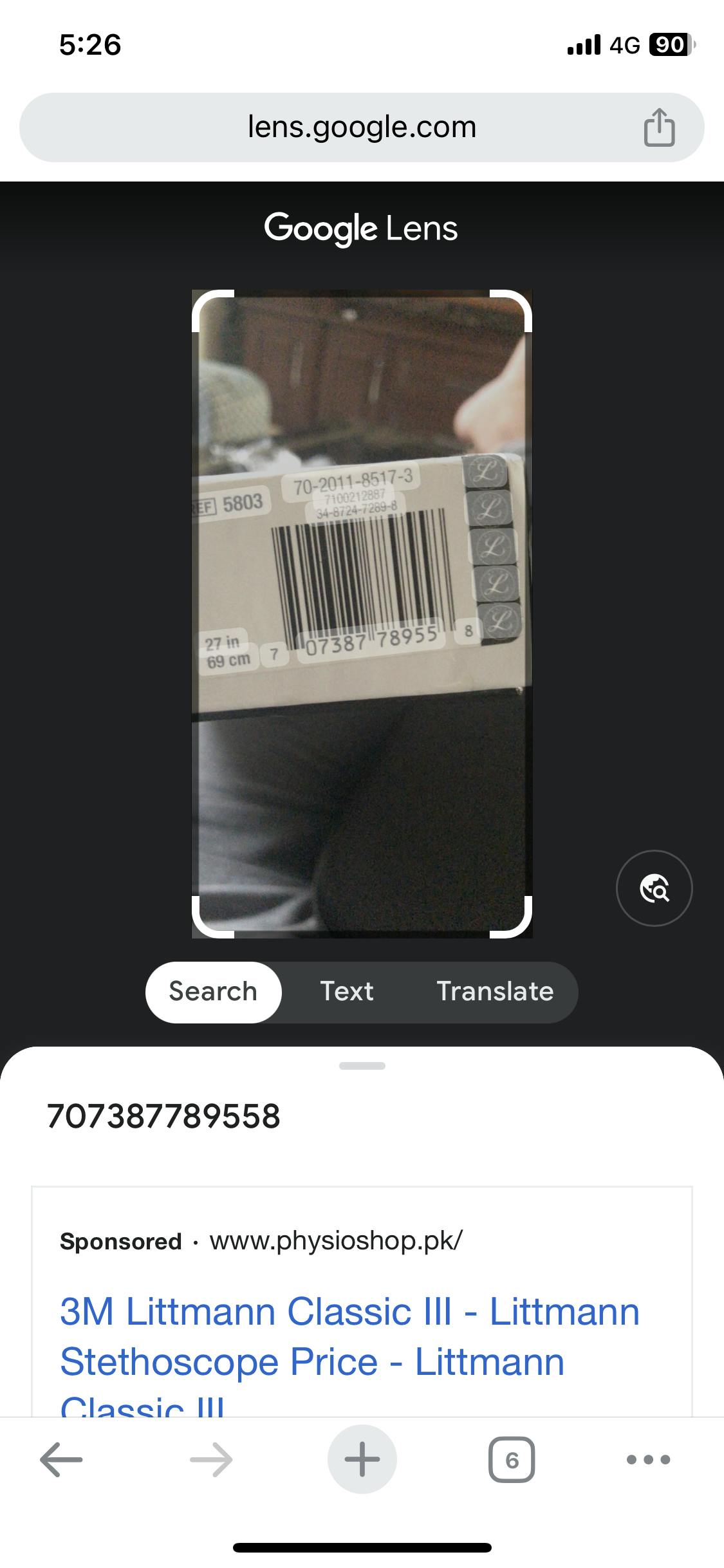Go back to the previous page
724x1568 pixels.
click(x=61, y=1459)
